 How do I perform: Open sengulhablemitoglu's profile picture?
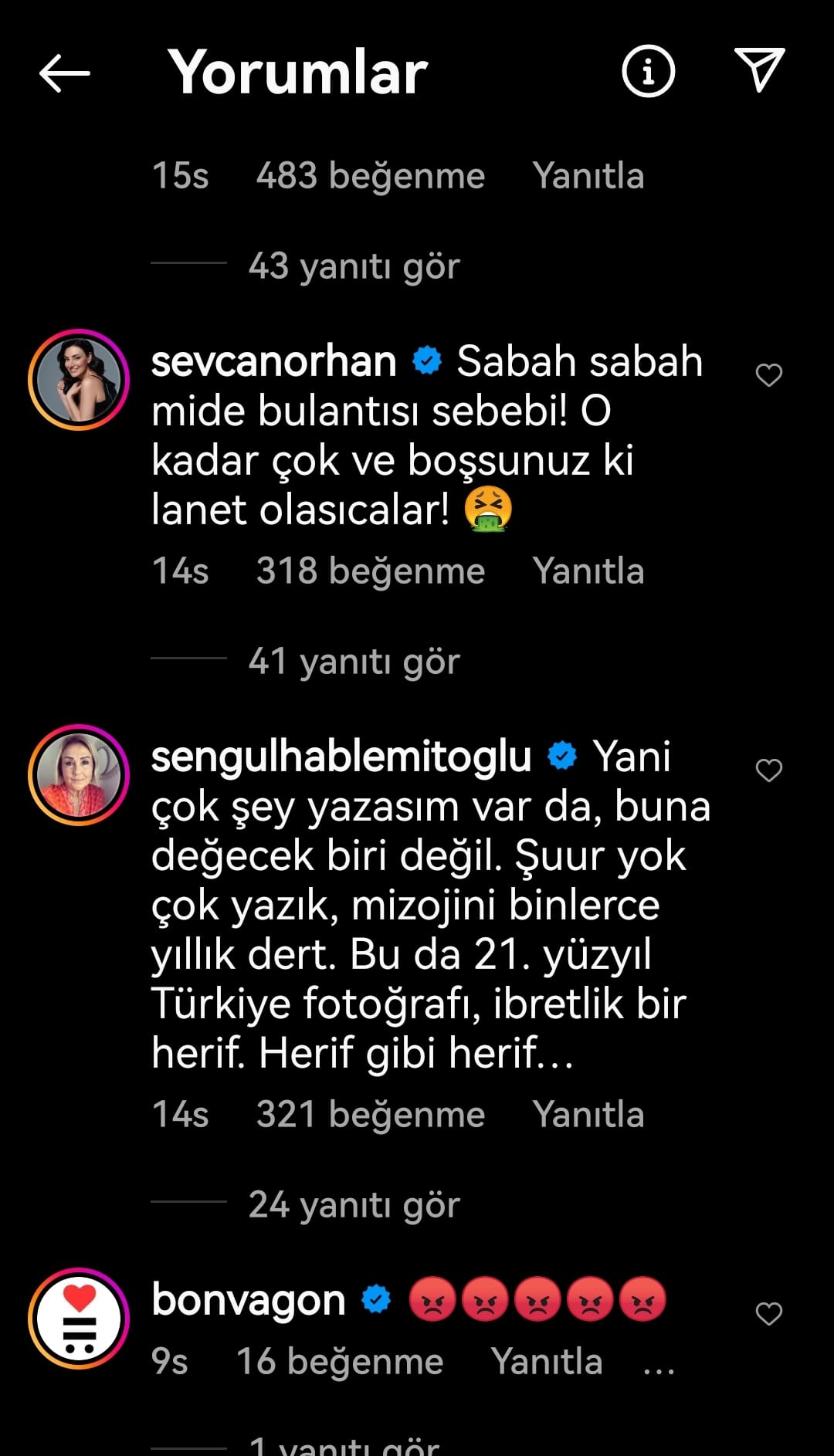[79, 775]
